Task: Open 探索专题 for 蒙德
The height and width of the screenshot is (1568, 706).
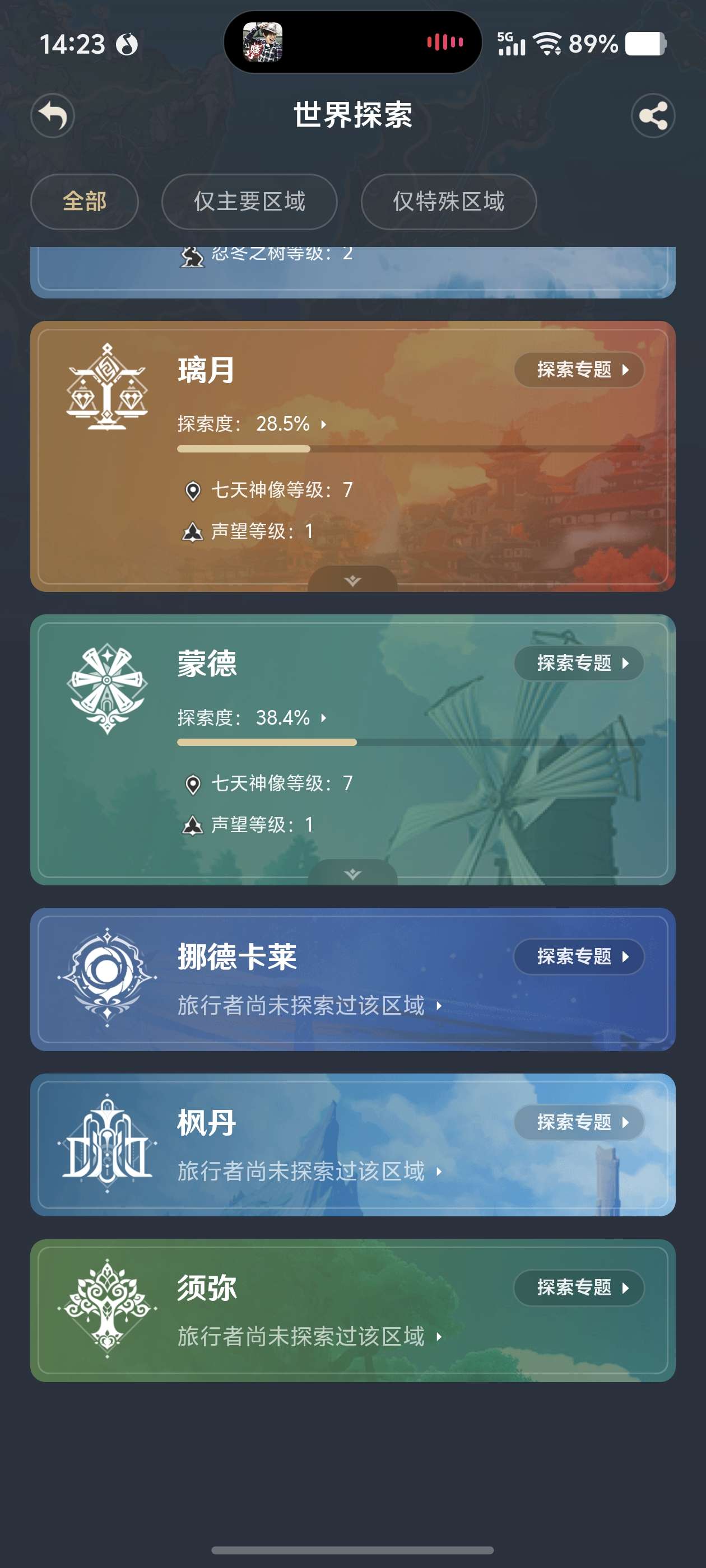Action: click(579, 663)
